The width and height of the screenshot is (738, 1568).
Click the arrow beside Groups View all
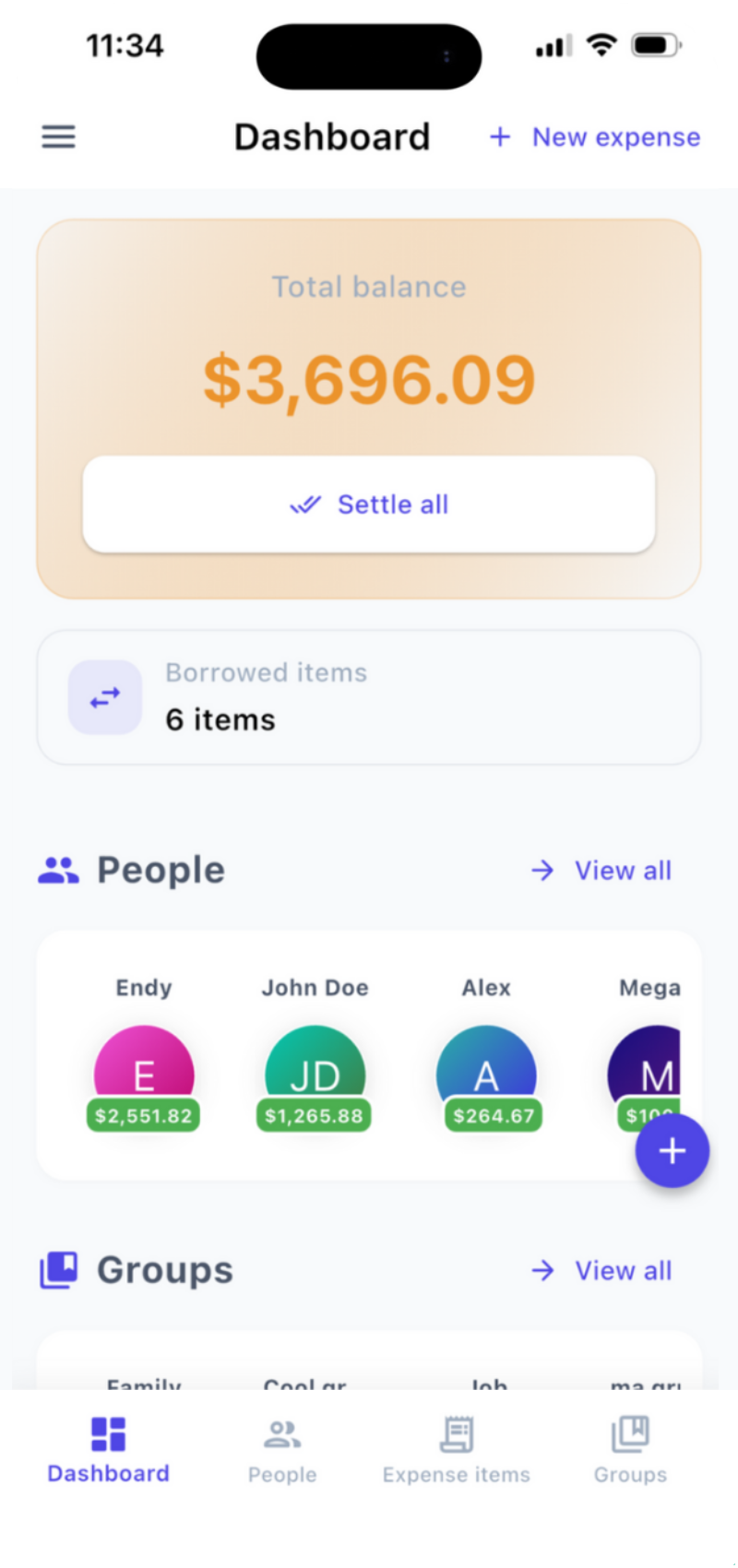click(x=543, y=1270)
